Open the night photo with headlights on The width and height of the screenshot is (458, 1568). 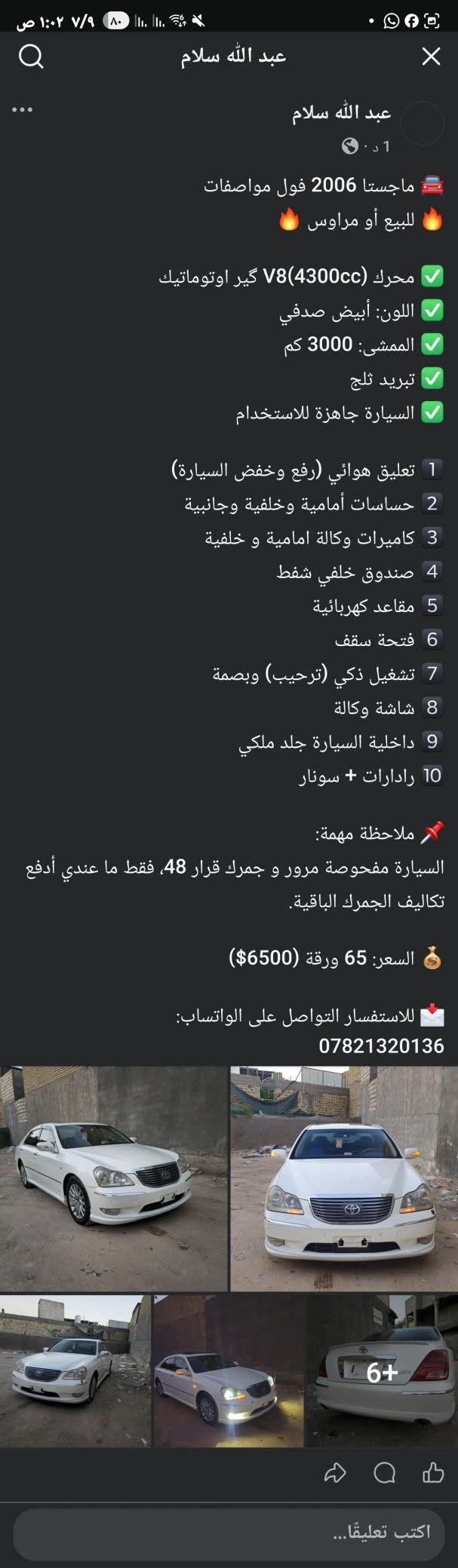229,1370
